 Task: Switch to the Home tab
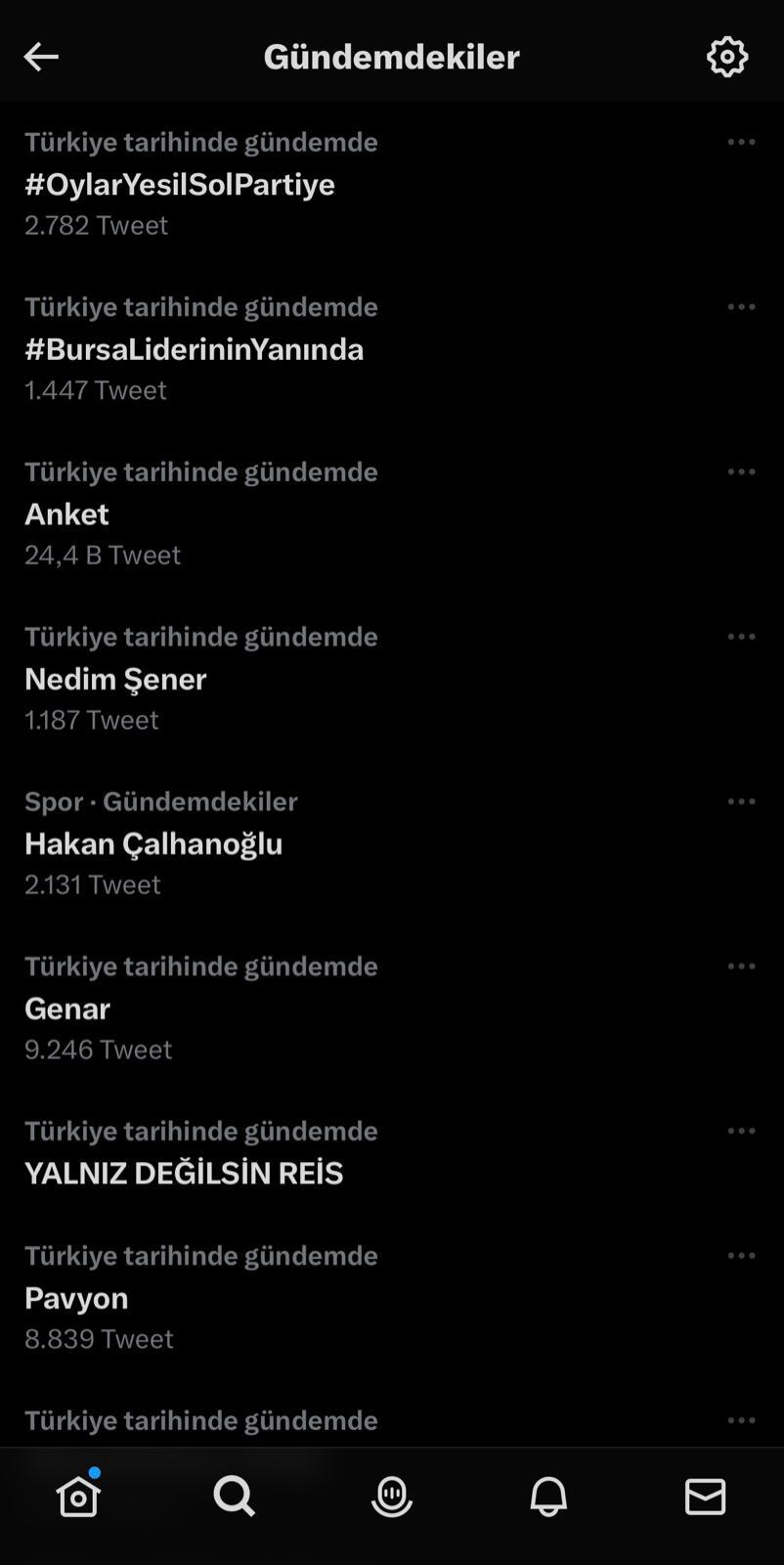coord(78,1496)
